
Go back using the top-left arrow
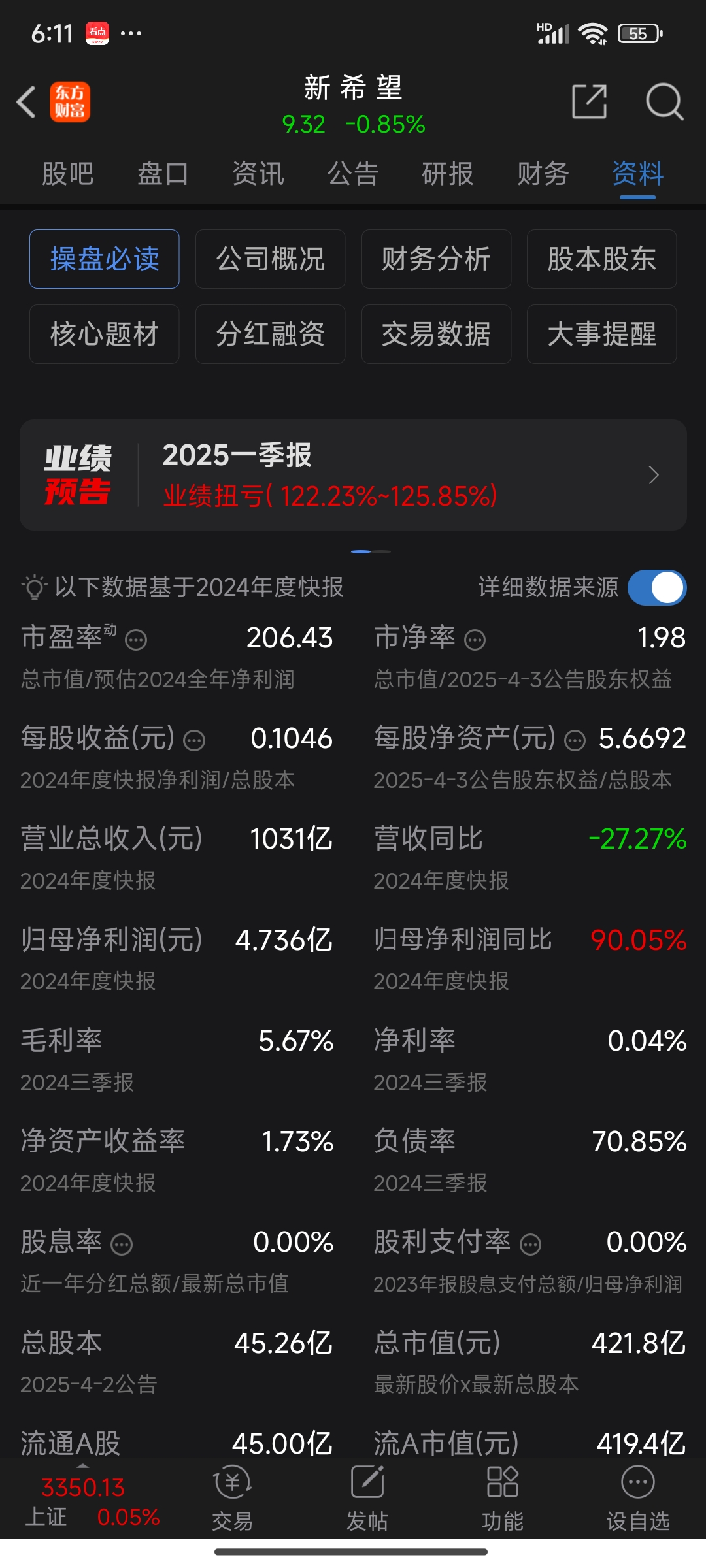26,103
